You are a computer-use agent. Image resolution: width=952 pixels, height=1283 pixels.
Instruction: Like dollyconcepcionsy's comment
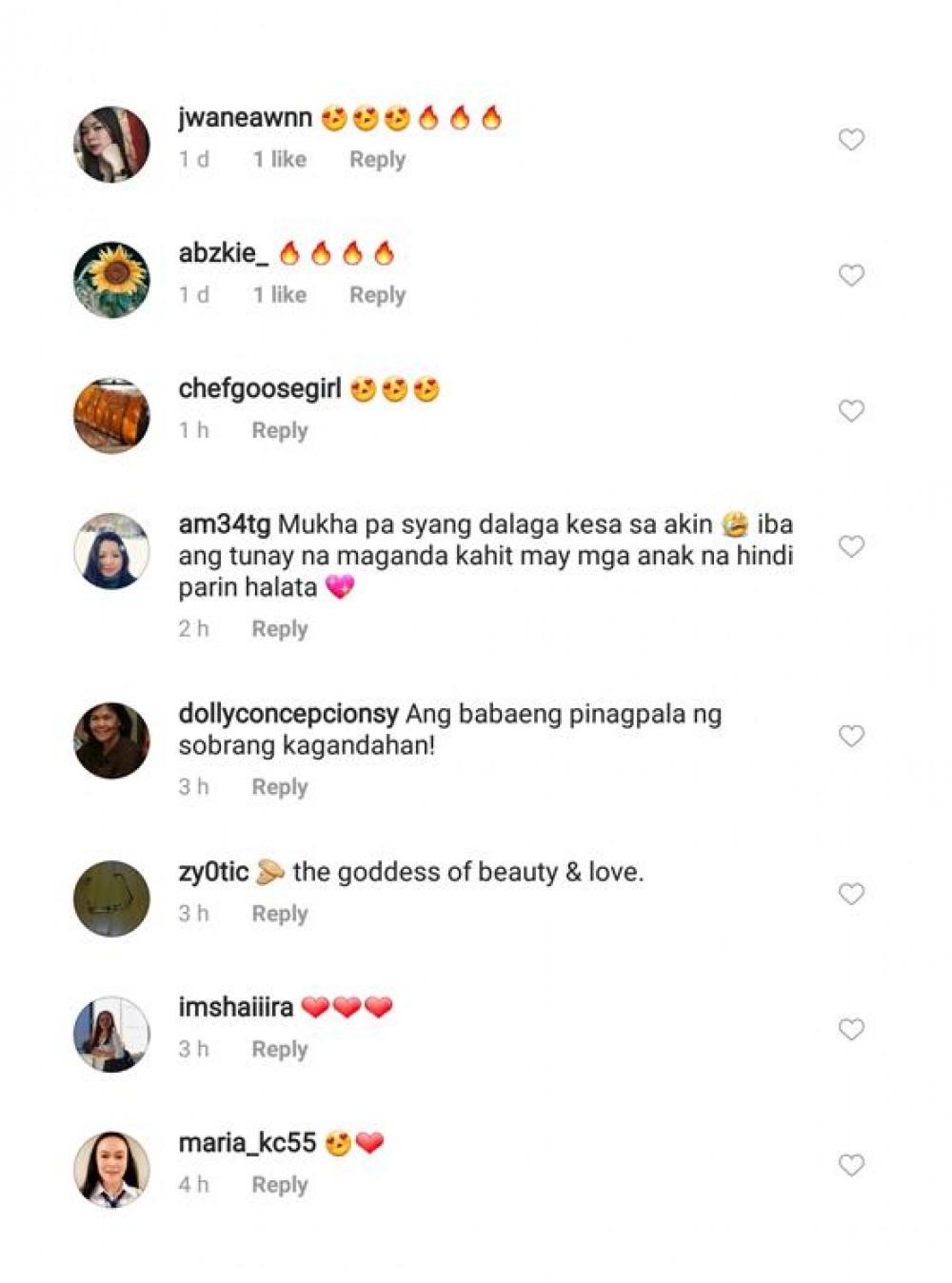click(851, 736)
